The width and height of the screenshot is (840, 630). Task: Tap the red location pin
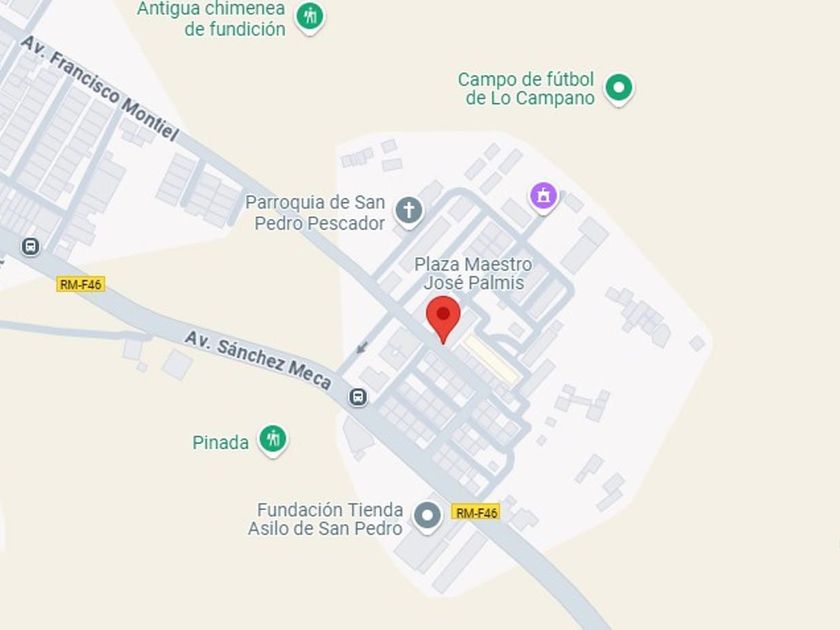(x=443, y=317)
